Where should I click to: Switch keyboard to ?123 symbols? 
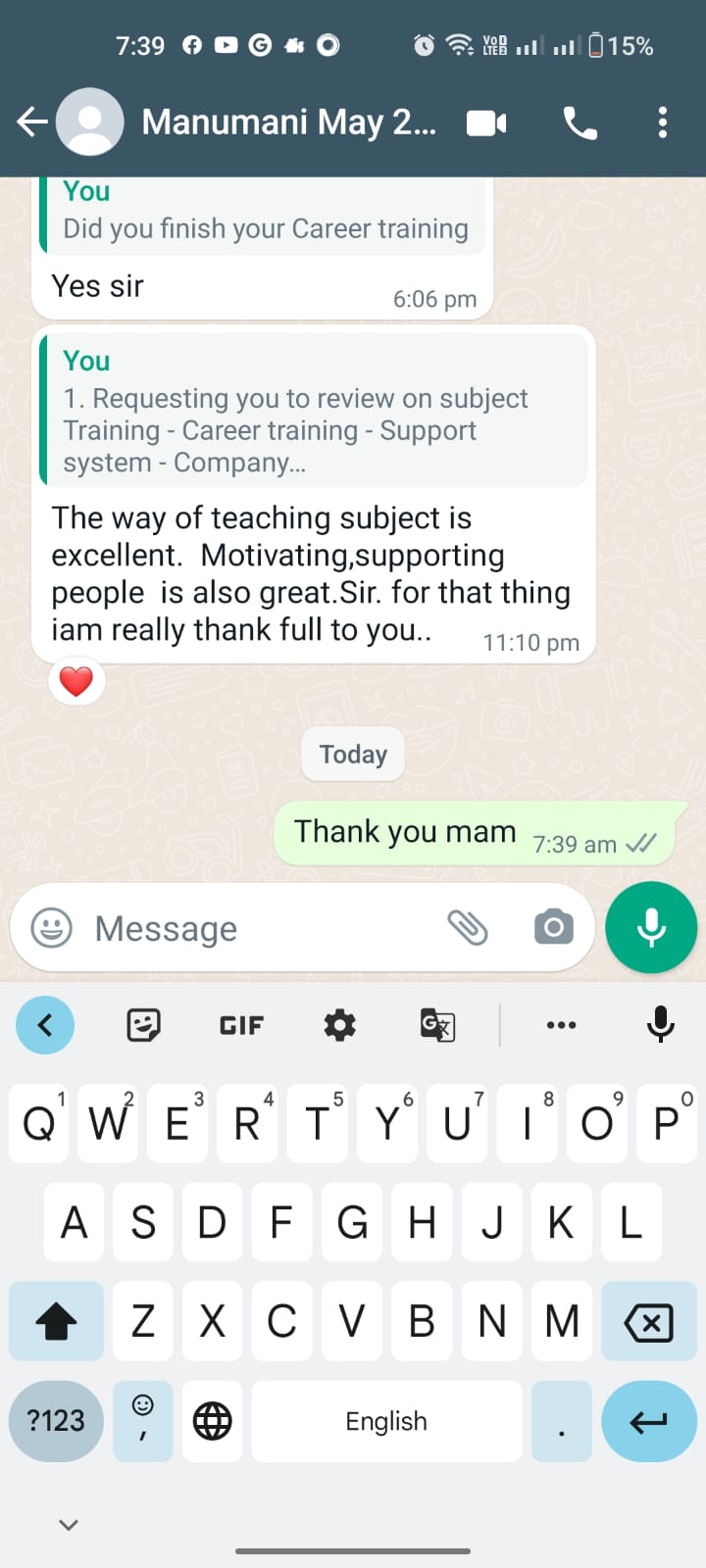pyautogui.click(x=56, y=1420)
